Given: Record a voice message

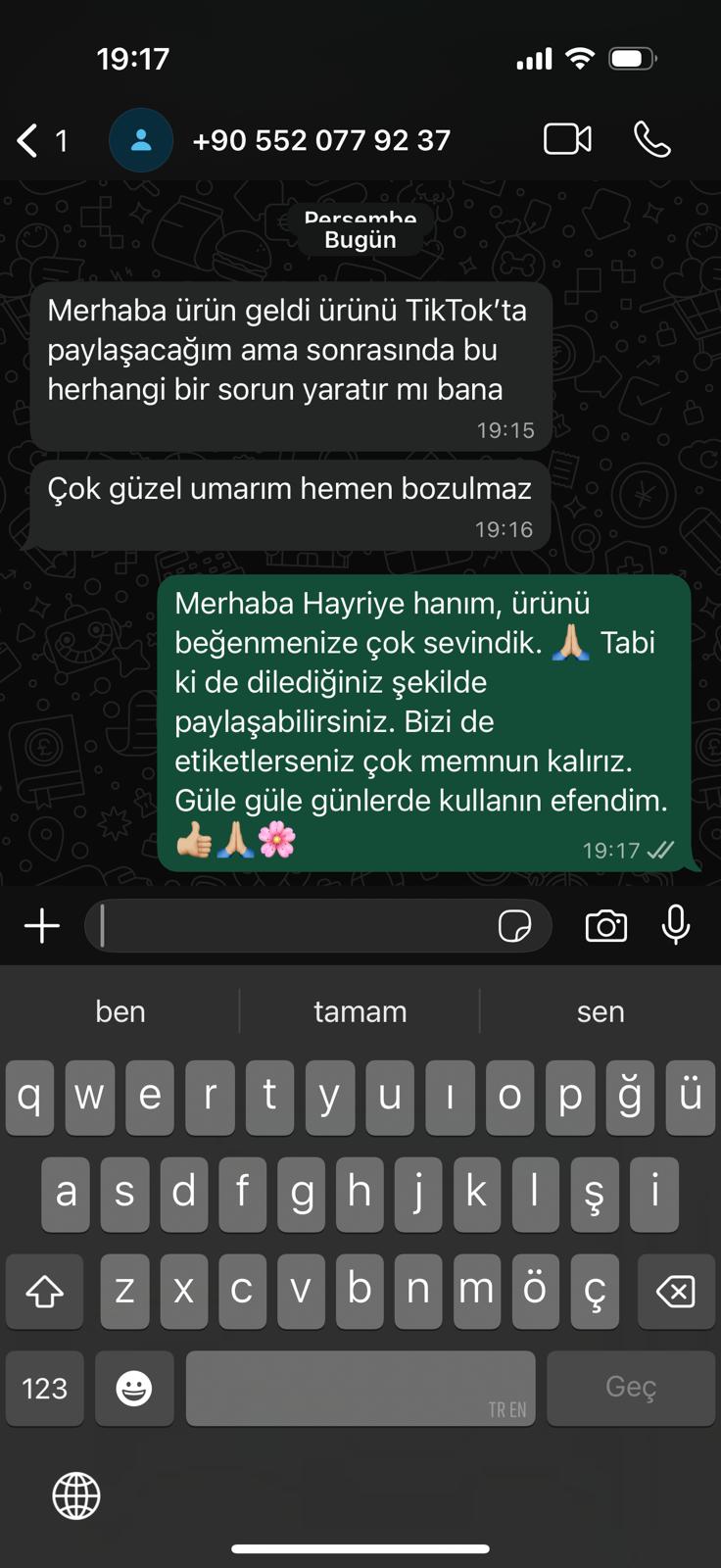Looking at the screenshot, I should [x=676, y=926].
